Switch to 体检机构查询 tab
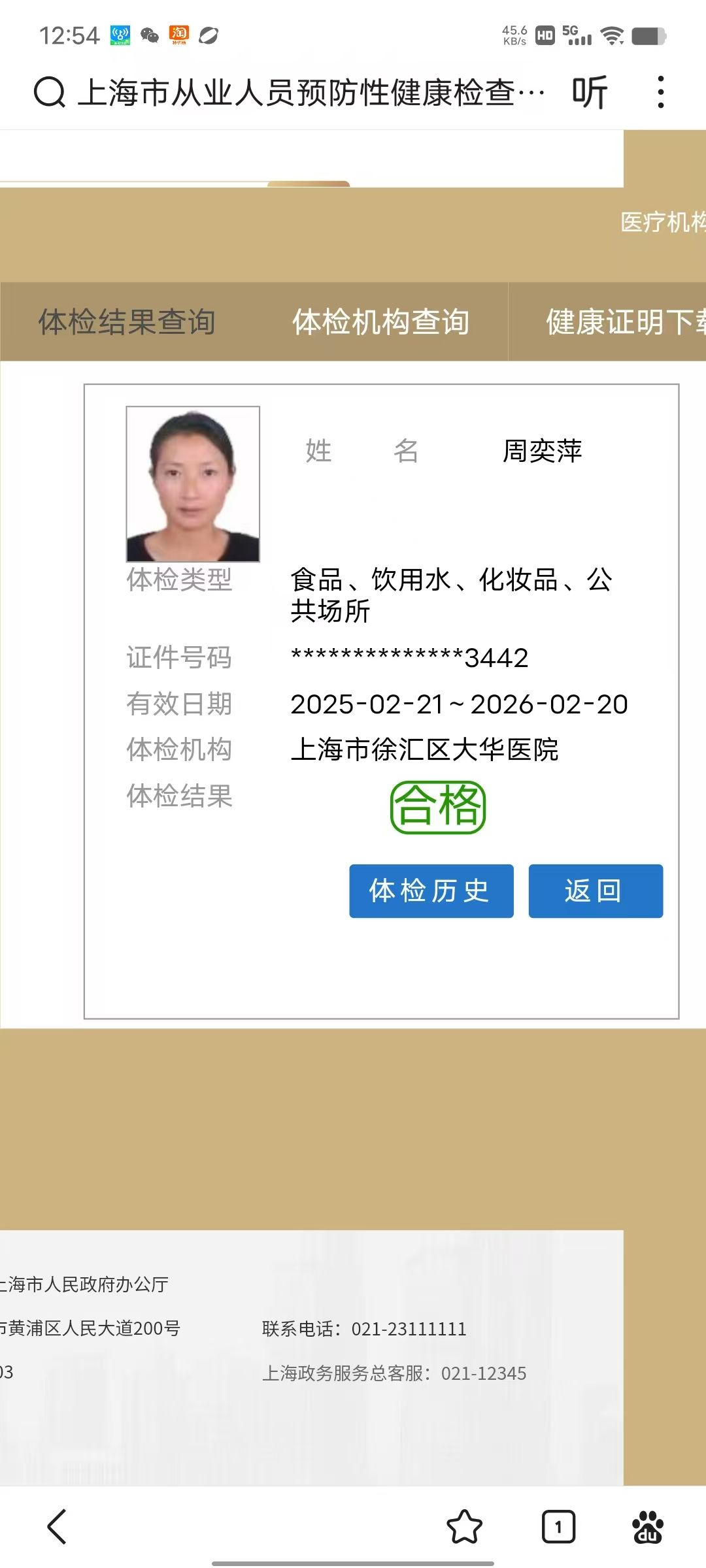This screenshot has height=1568, width=706. [380, 322]
